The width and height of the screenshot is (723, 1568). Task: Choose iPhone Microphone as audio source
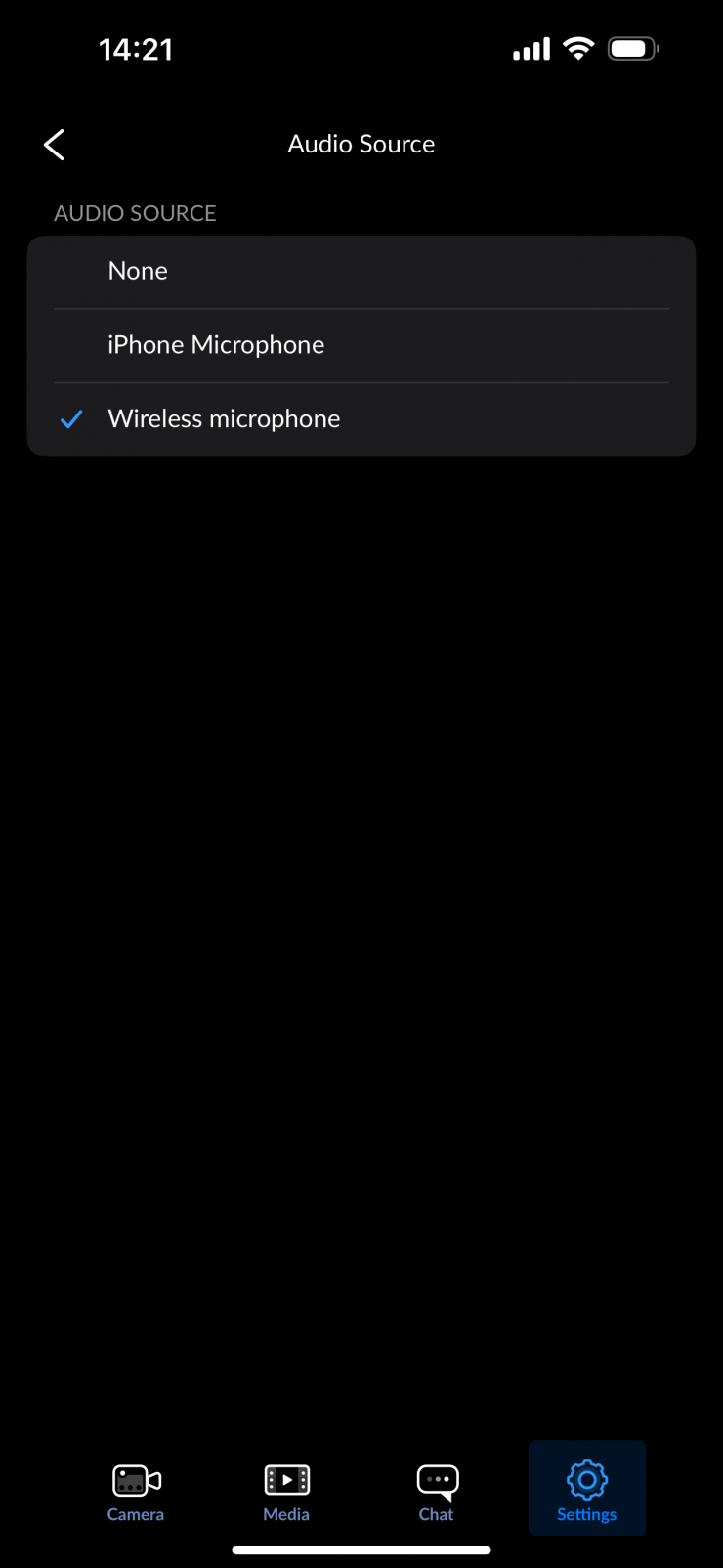click(x=361, y=345)
